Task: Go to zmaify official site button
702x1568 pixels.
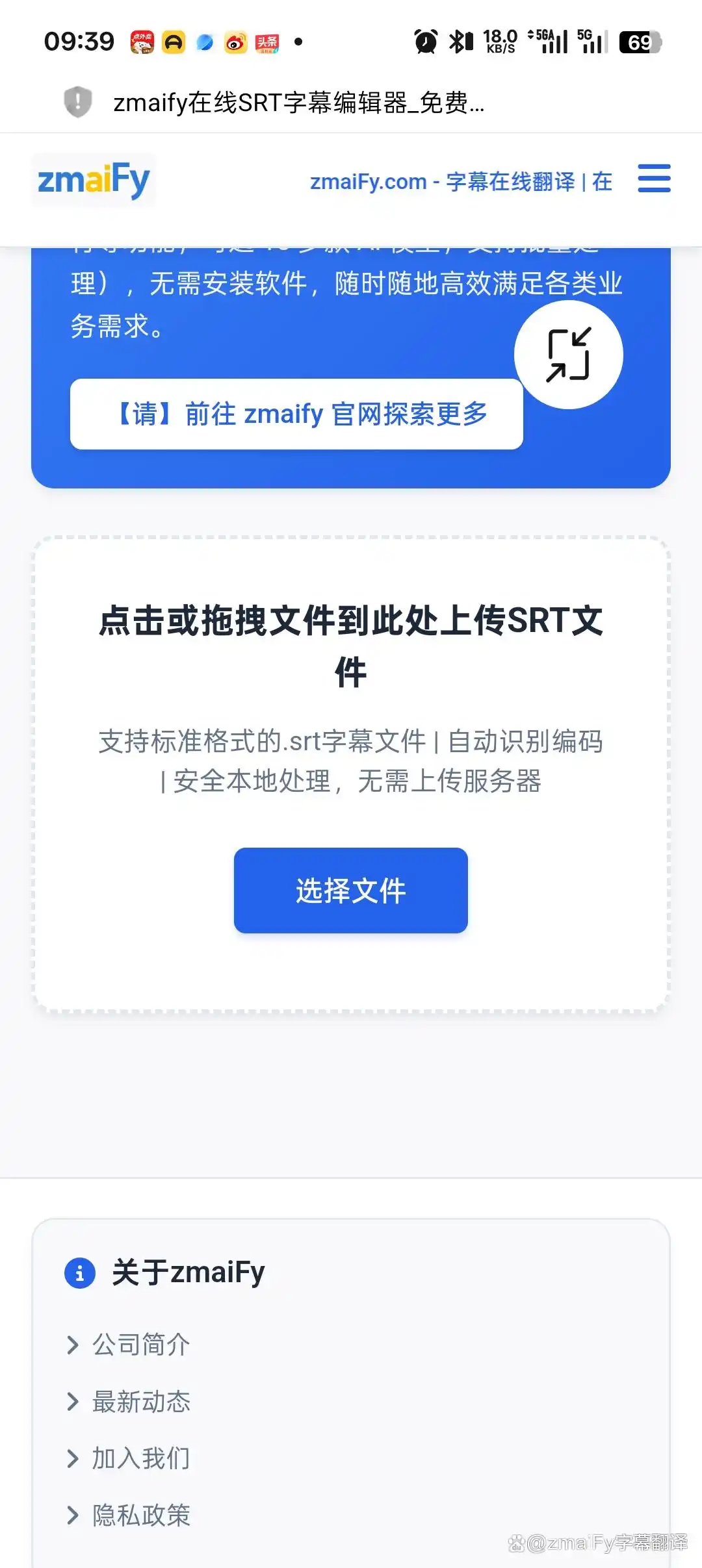Action: [296, 414]
